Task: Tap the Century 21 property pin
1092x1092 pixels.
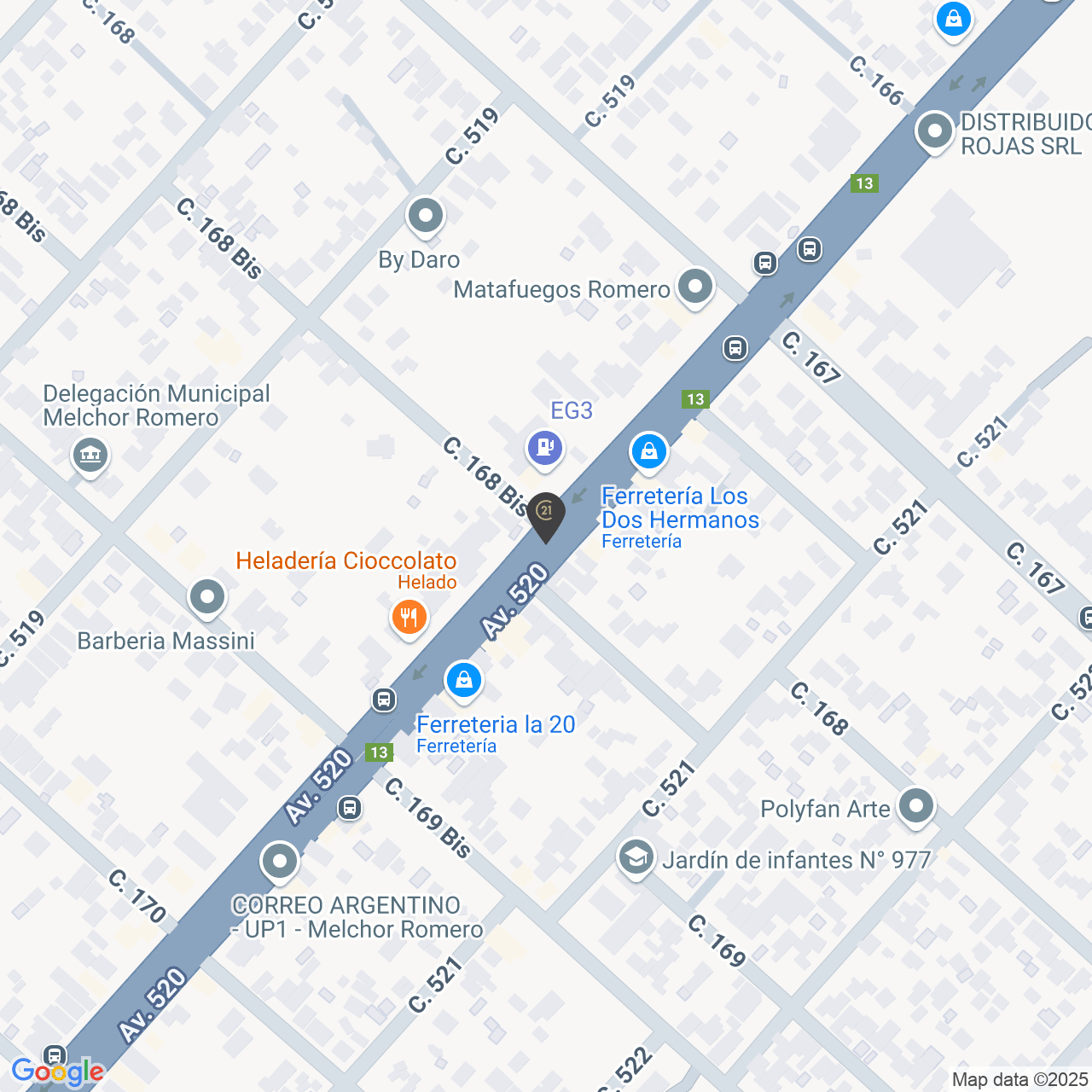Action: [546, 514]
